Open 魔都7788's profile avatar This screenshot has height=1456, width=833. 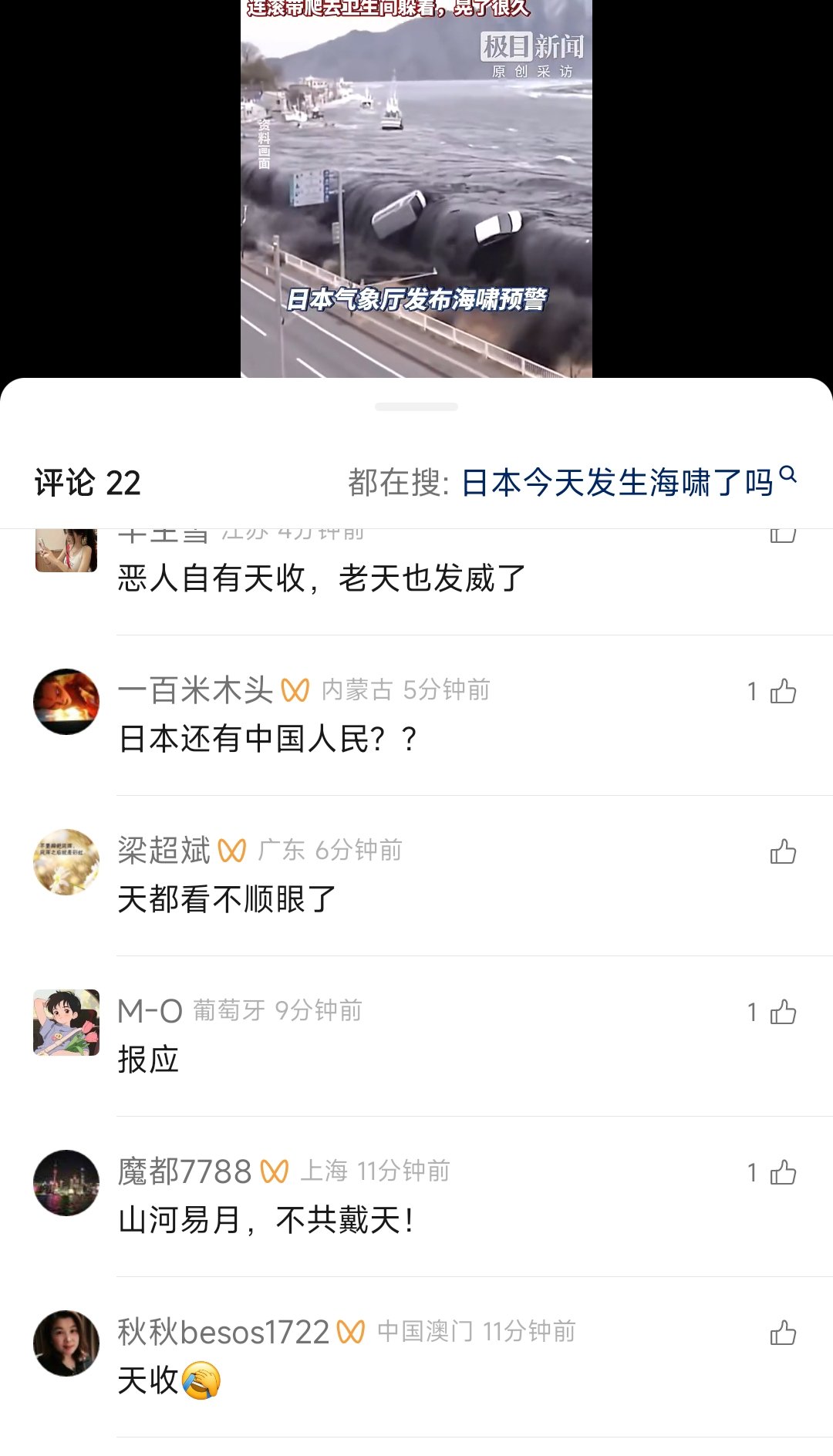point(66,1182)
